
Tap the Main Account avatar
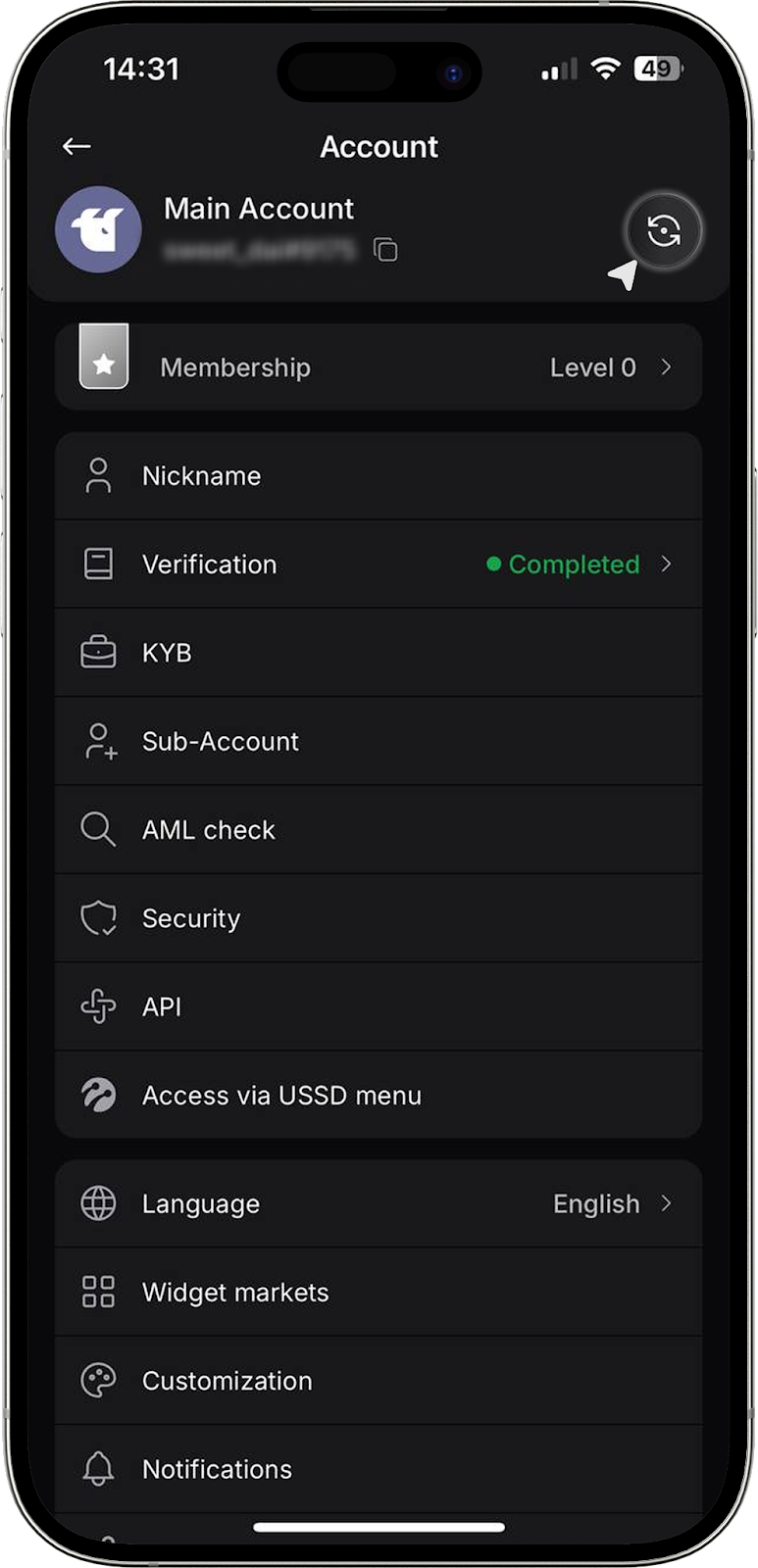pos(98,229)
